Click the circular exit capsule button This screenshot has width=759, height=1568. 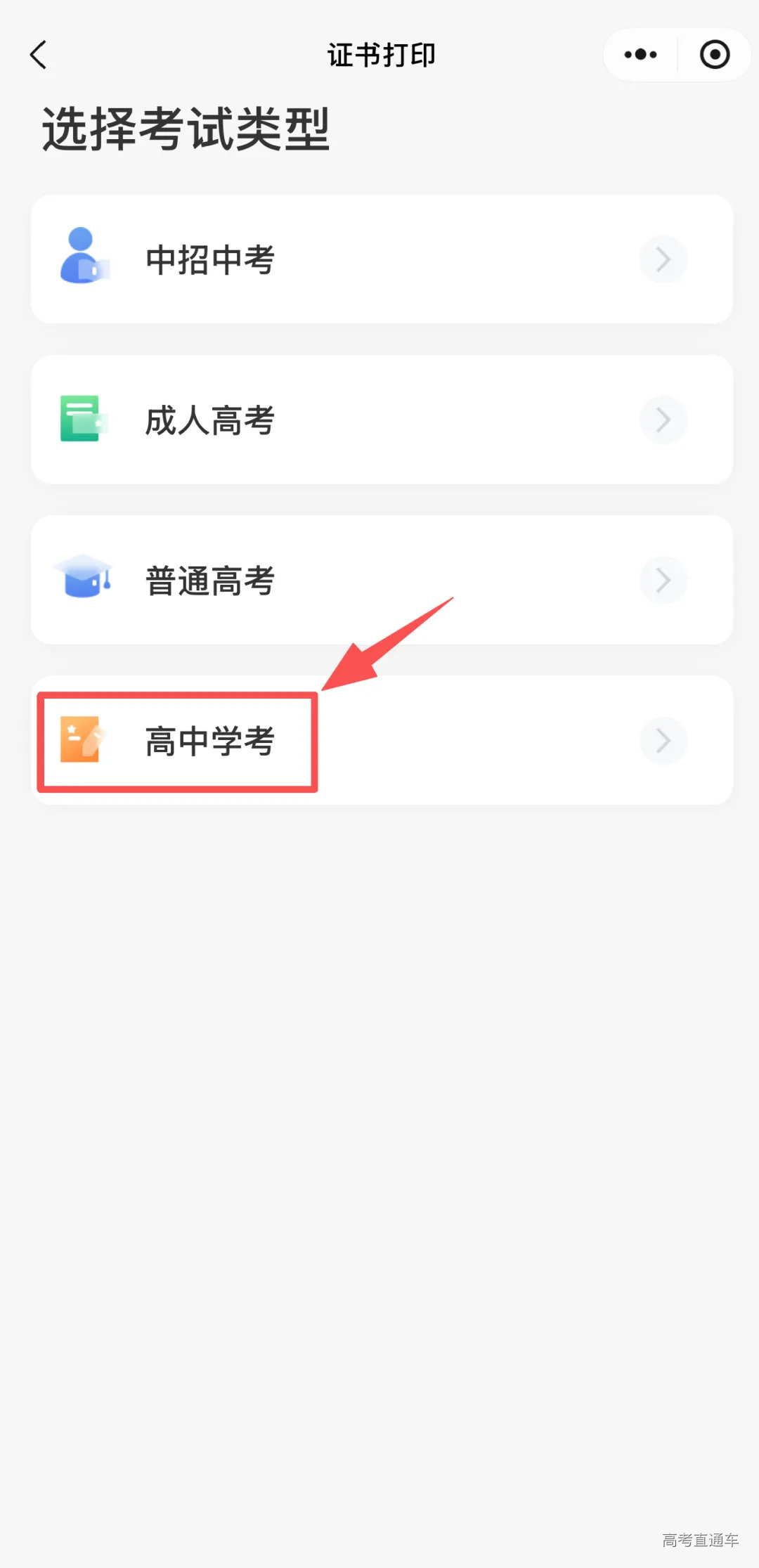click(x=714, y=54)
